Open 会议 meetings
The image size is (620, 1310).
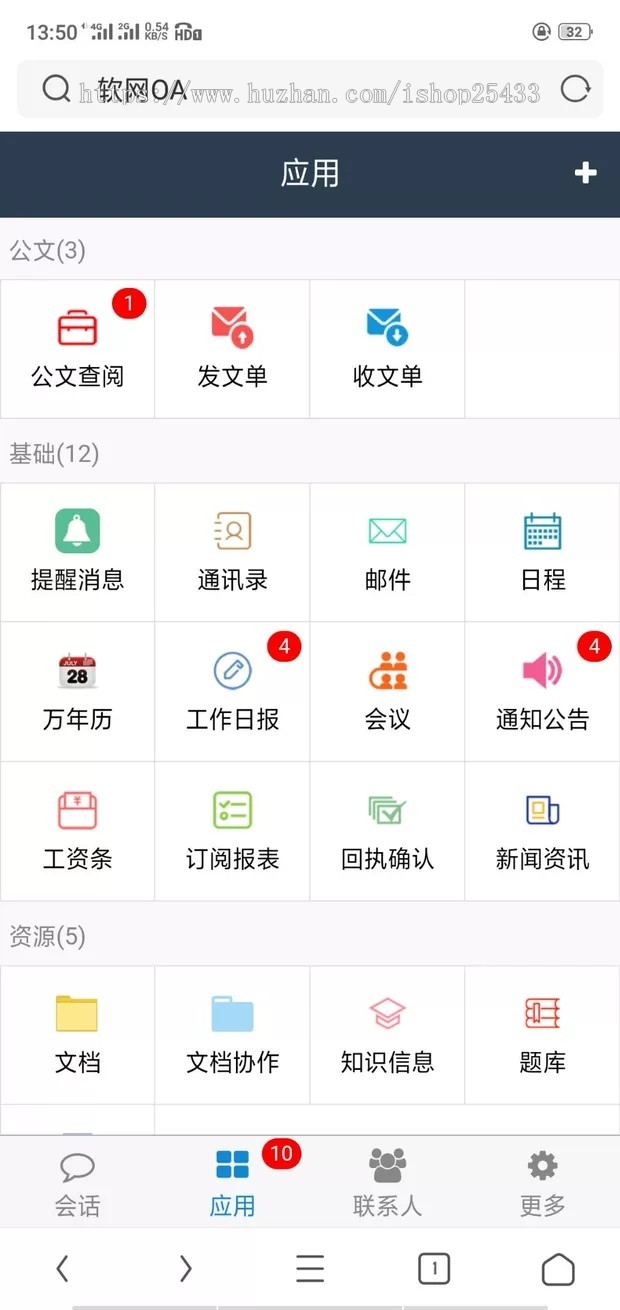[387, 690]
